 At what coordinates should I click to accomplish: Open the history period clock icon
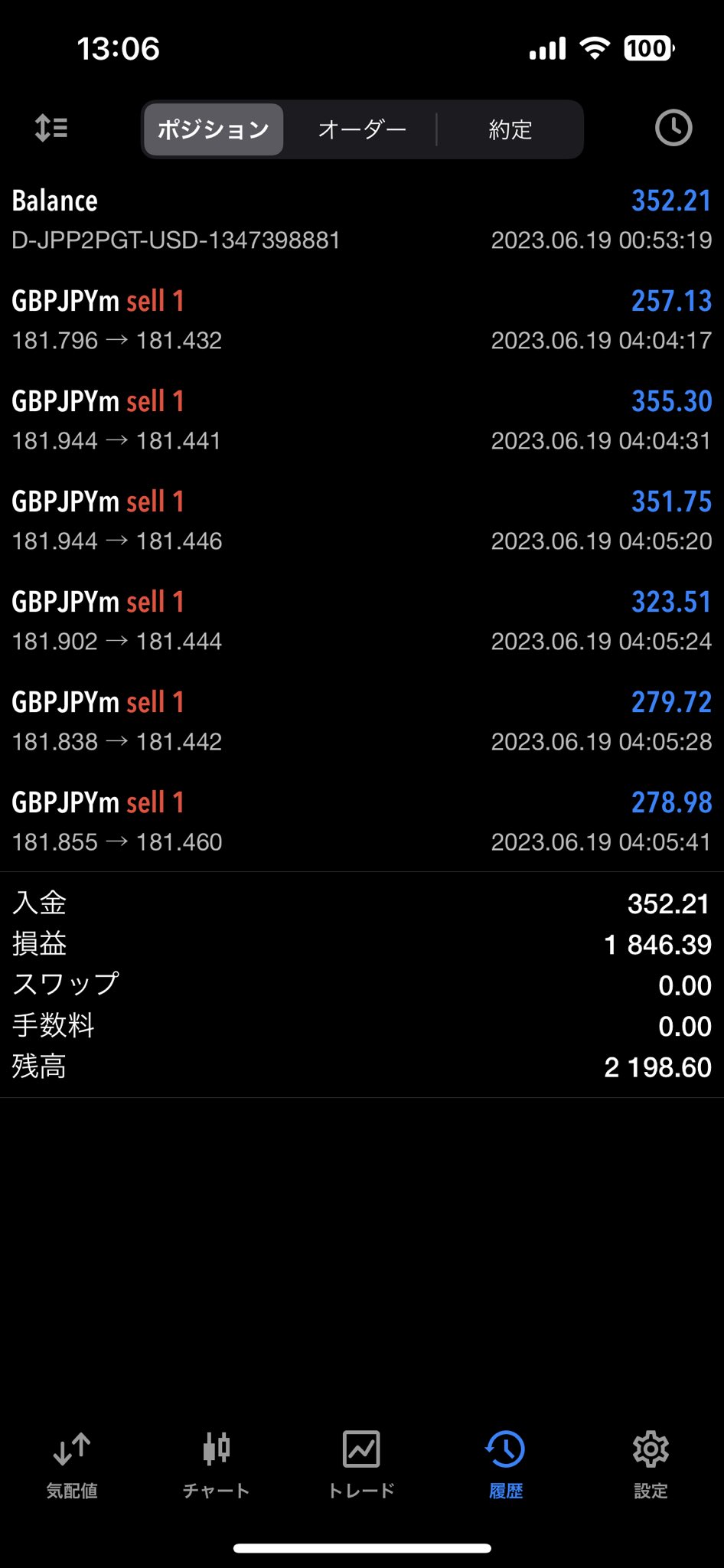(x=673, y=128)
